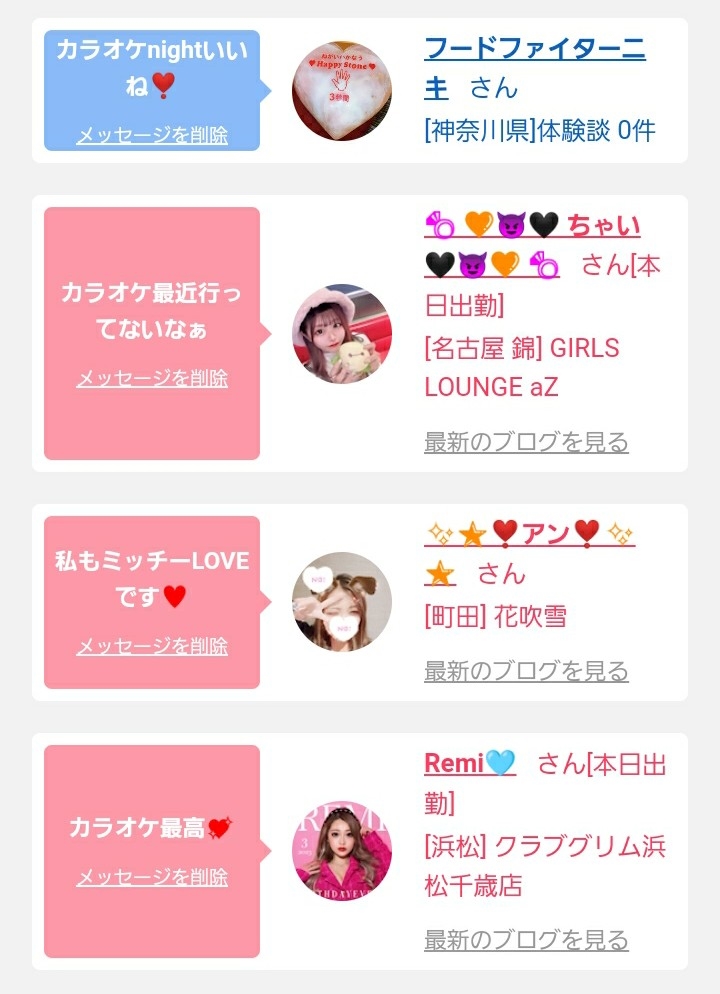Delete the カラオケnightいいね message
The width and height of the screenshot is (720, 994).
pos(151,135)
